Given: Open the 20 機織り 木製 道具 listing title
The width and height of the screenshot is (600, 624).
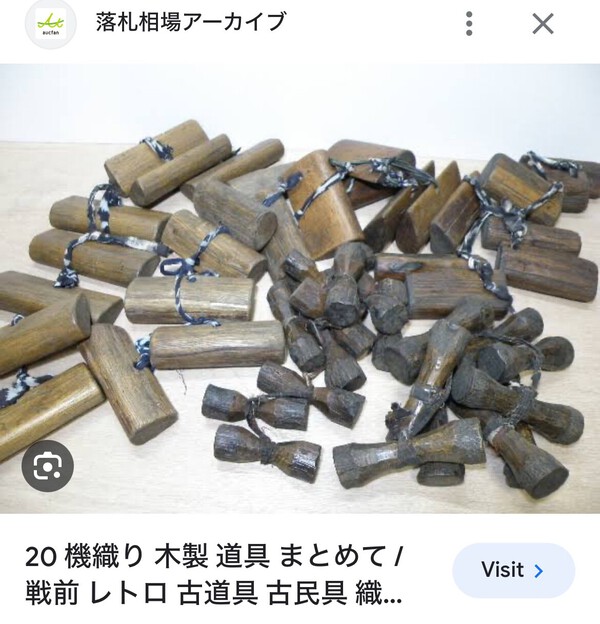Looking at the screenshot, I should tap(215, 575).
